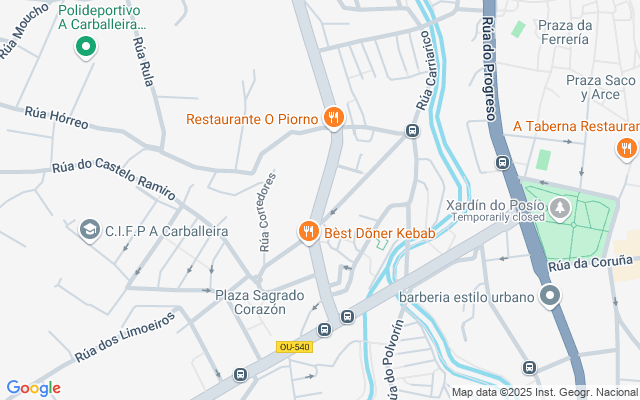Open Restaurante O Piorno map marker
640x400 pixels.
coord(334,119)
